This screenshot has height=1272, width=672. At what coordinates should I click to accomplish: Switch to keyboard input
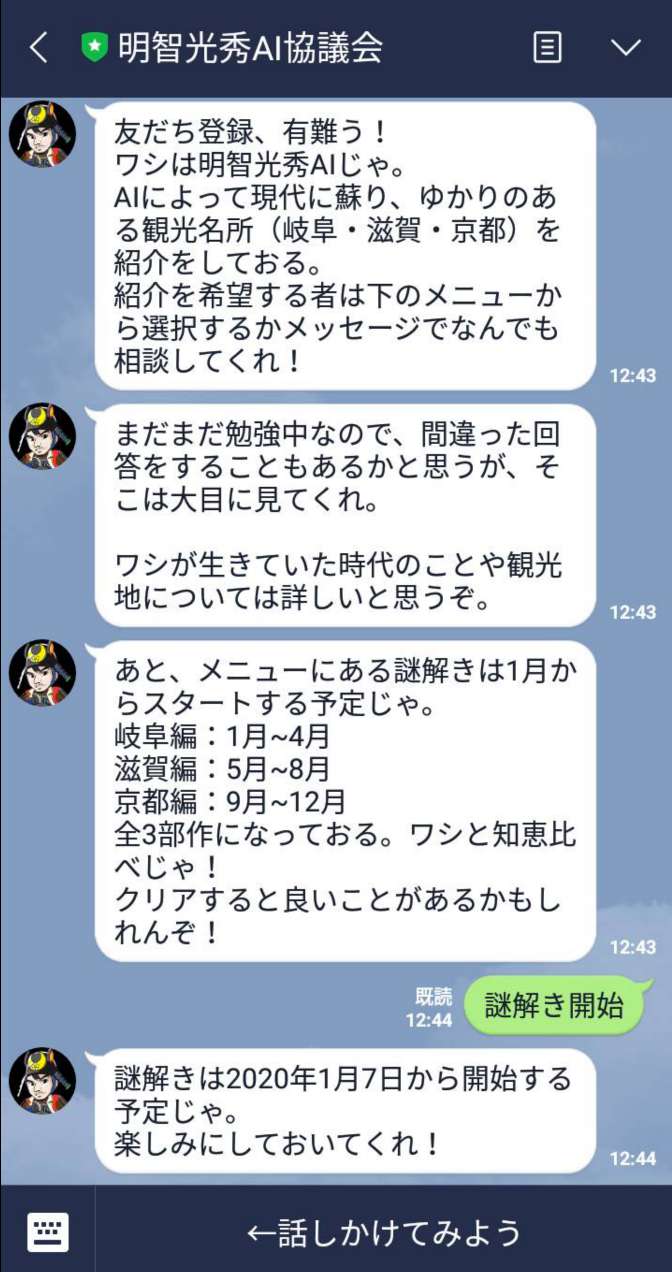pyautogui.click(x=47, y=1230)
